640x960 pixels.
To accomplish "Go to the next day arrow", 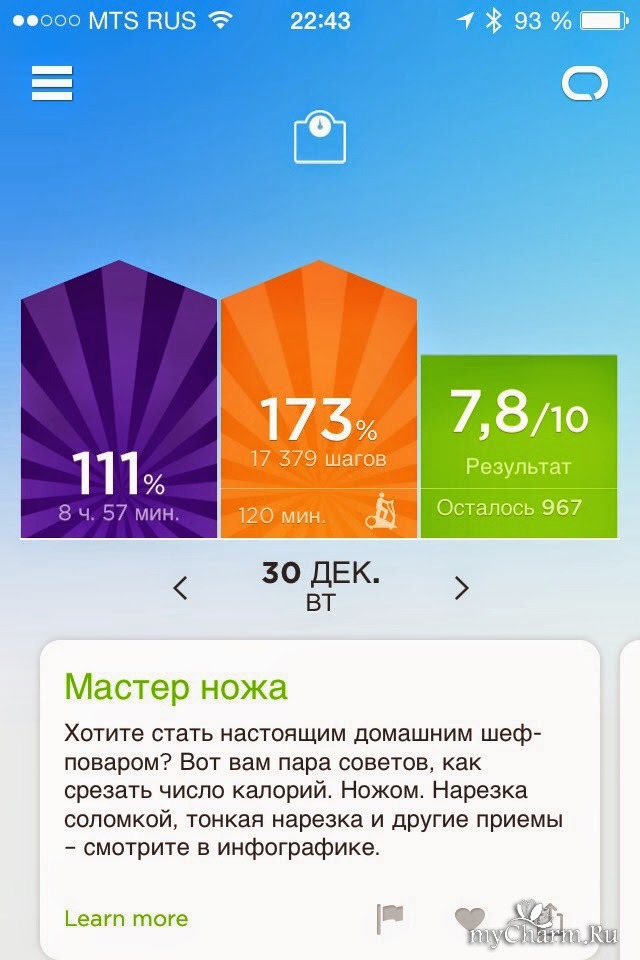I will 461,588.
